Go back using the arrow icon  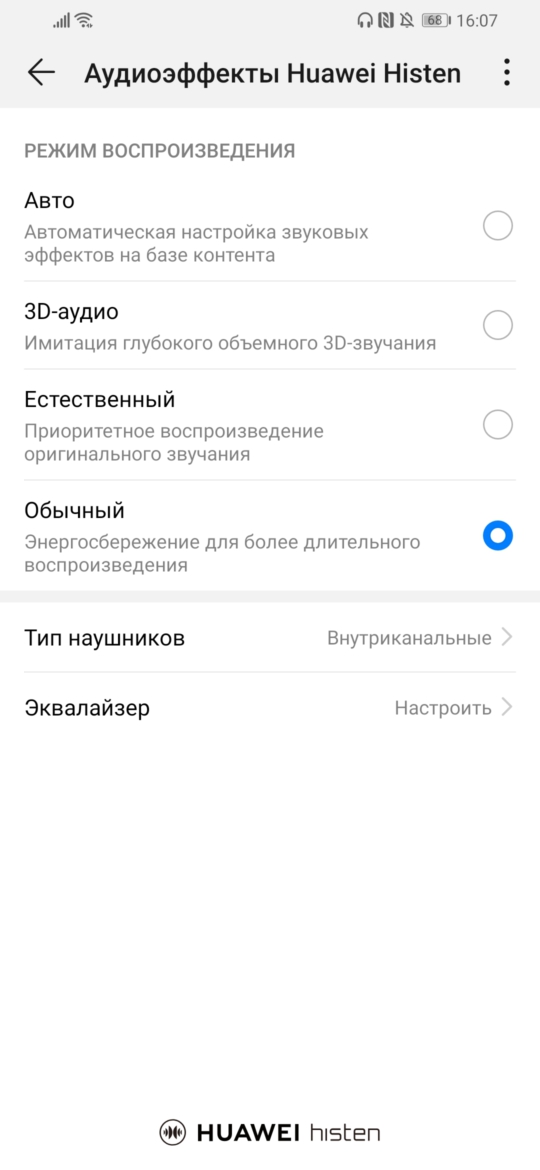click(41, 72)
